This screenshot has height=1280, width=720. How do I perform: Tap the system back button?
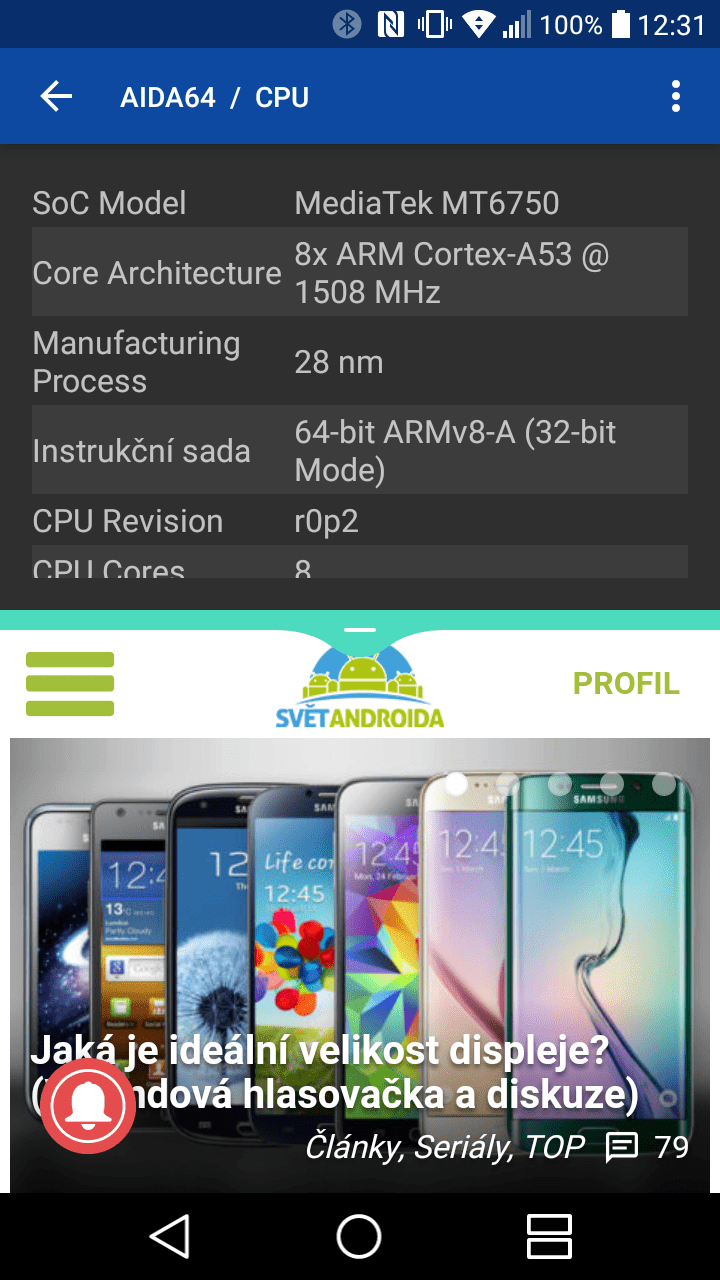point(170,1237)
